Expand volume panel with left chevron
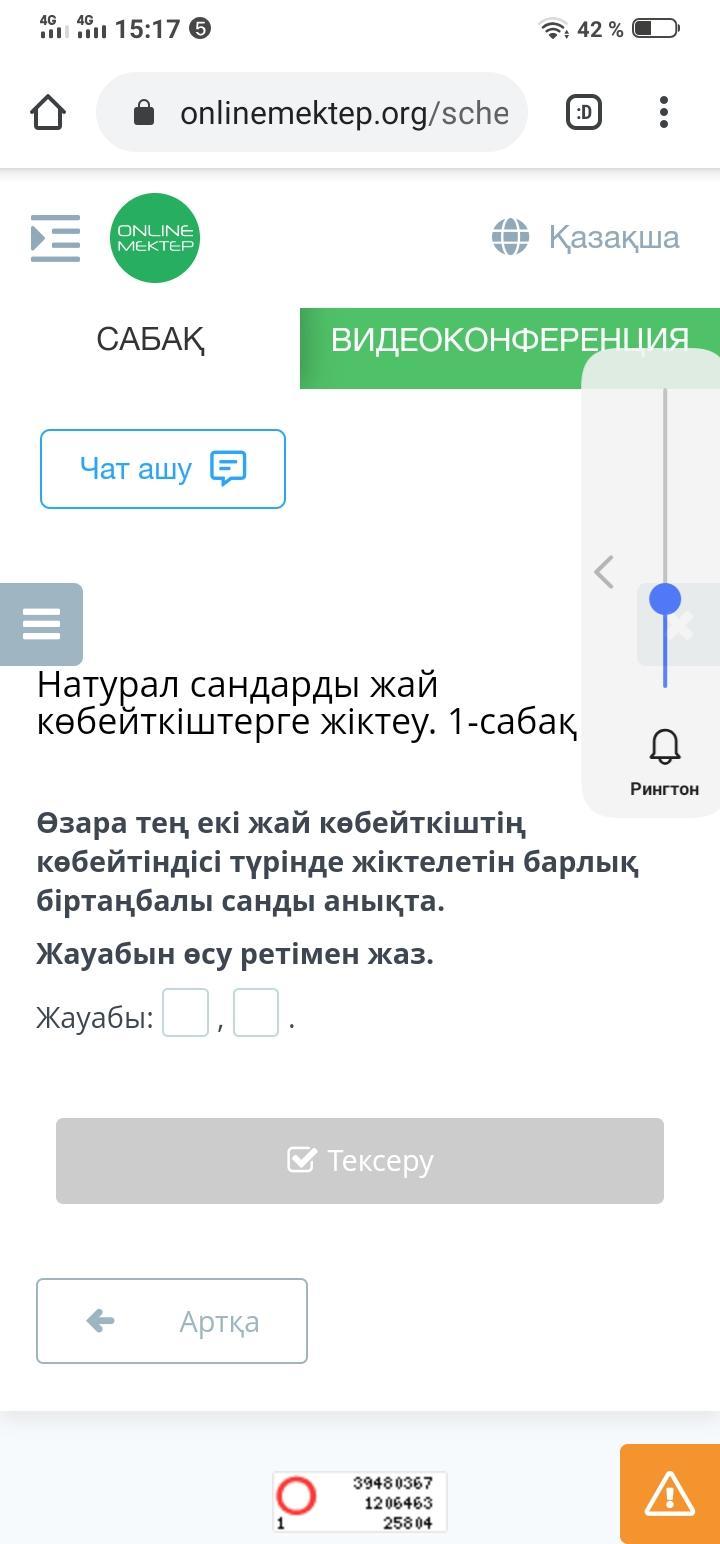This screenshot has height=1544, width=720. coord(604,572)
